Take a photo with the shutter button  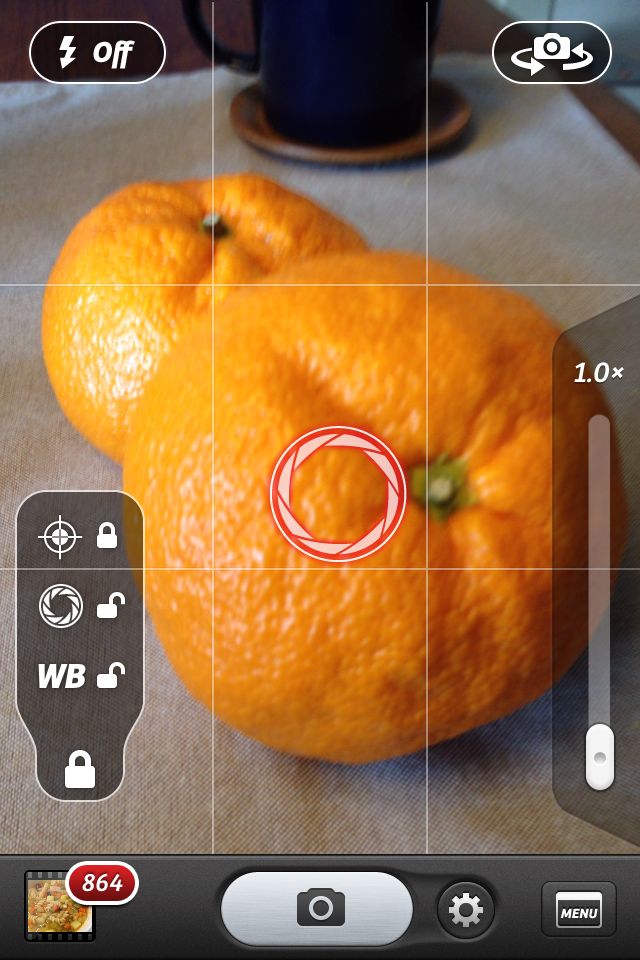[320, 908]
